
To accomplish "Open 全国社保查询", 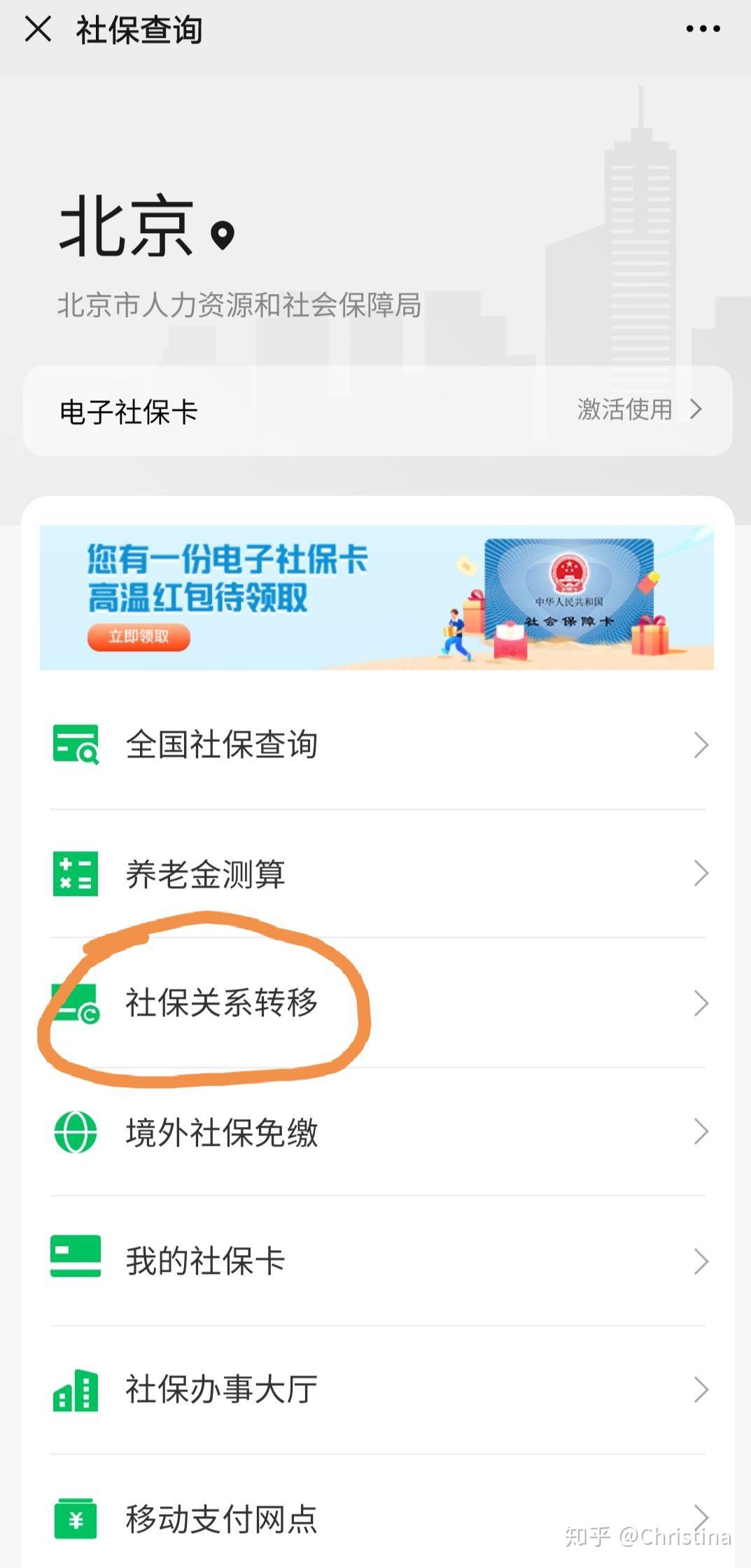I will [378, 744].
